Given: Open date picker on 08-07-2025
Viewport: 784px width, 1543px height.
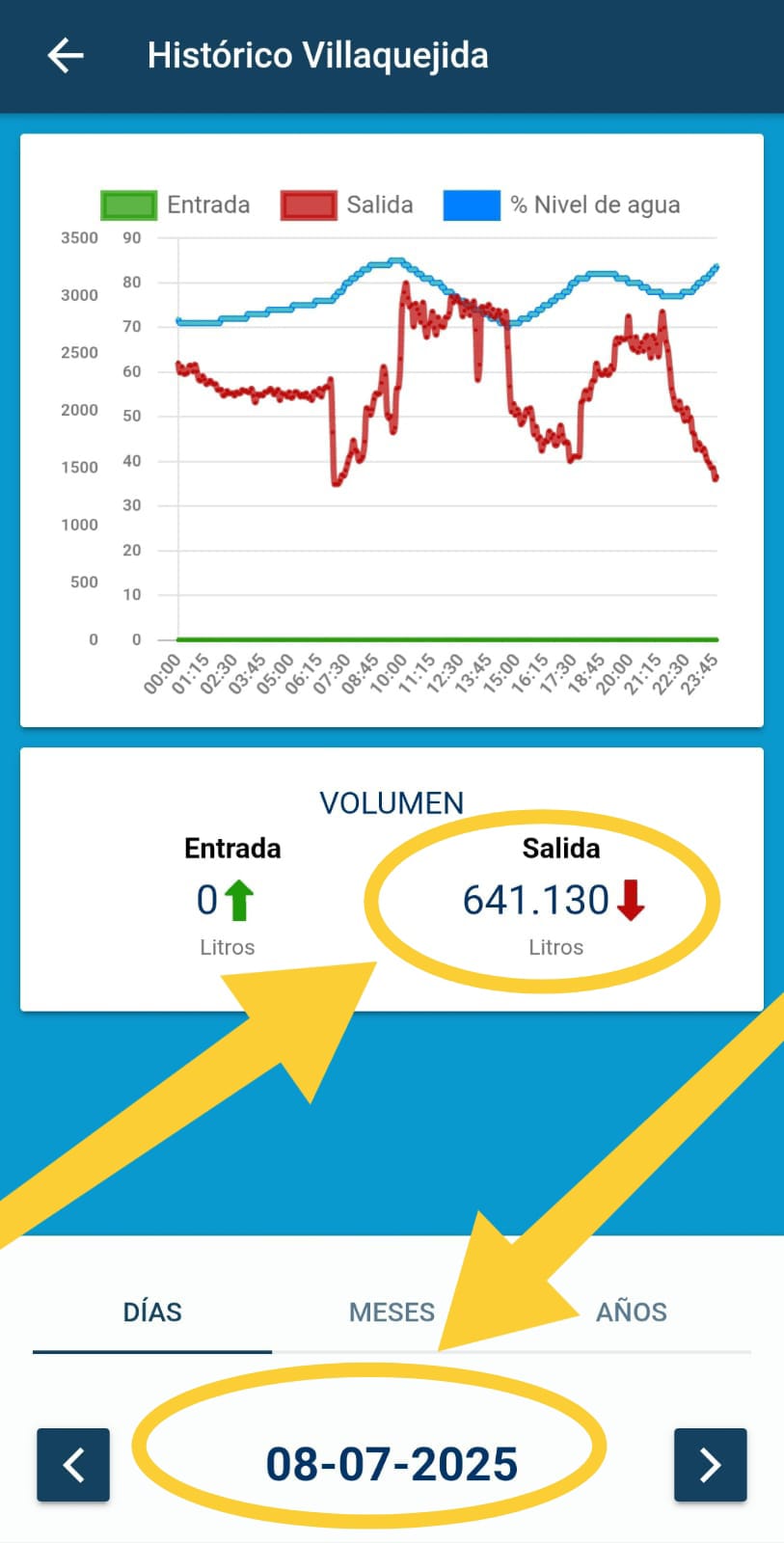Looking at the screenshot, I should click(x=392, y=1464).
